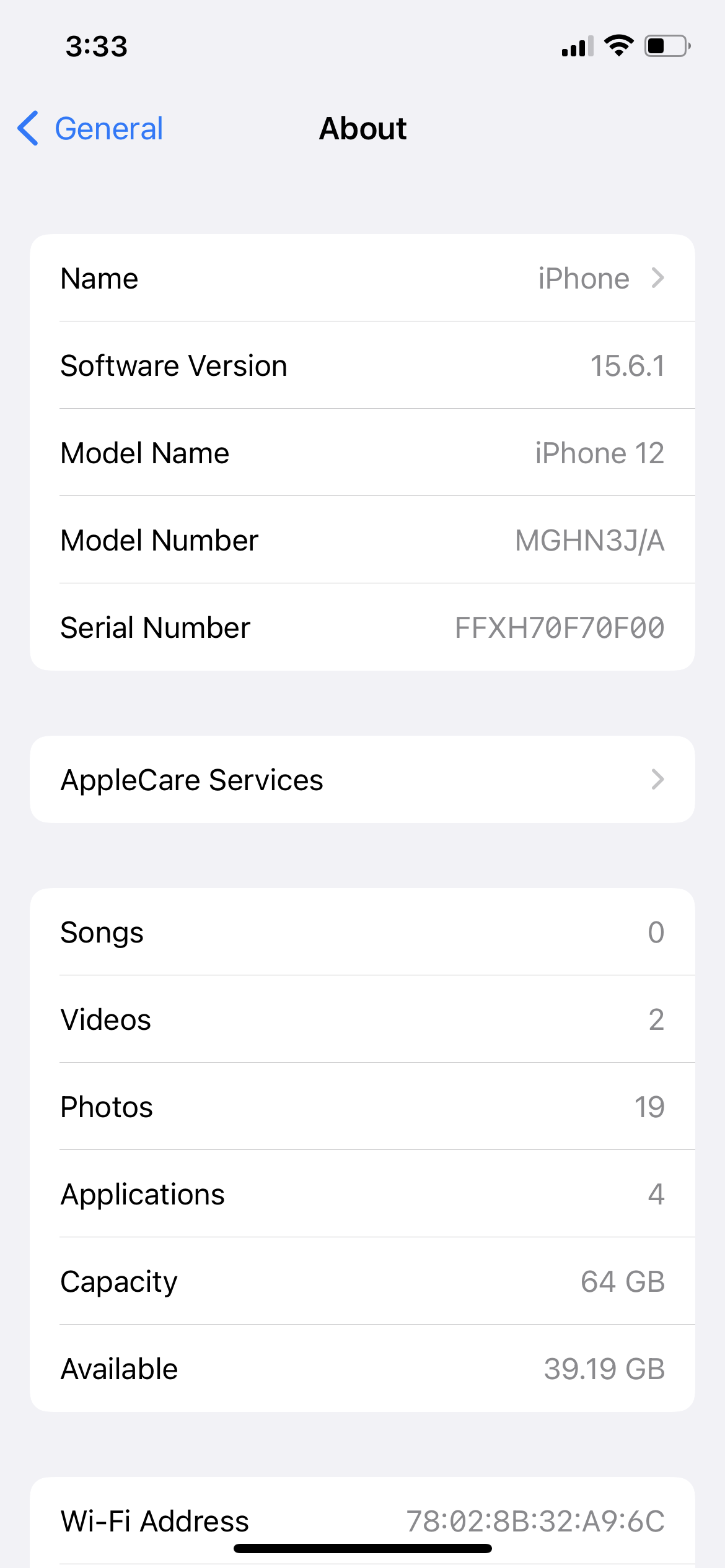Open the Name row to rename iPhone
The width and height of the screenshot is (725, 1568).
pyautogui.click(x=362, y=279)
